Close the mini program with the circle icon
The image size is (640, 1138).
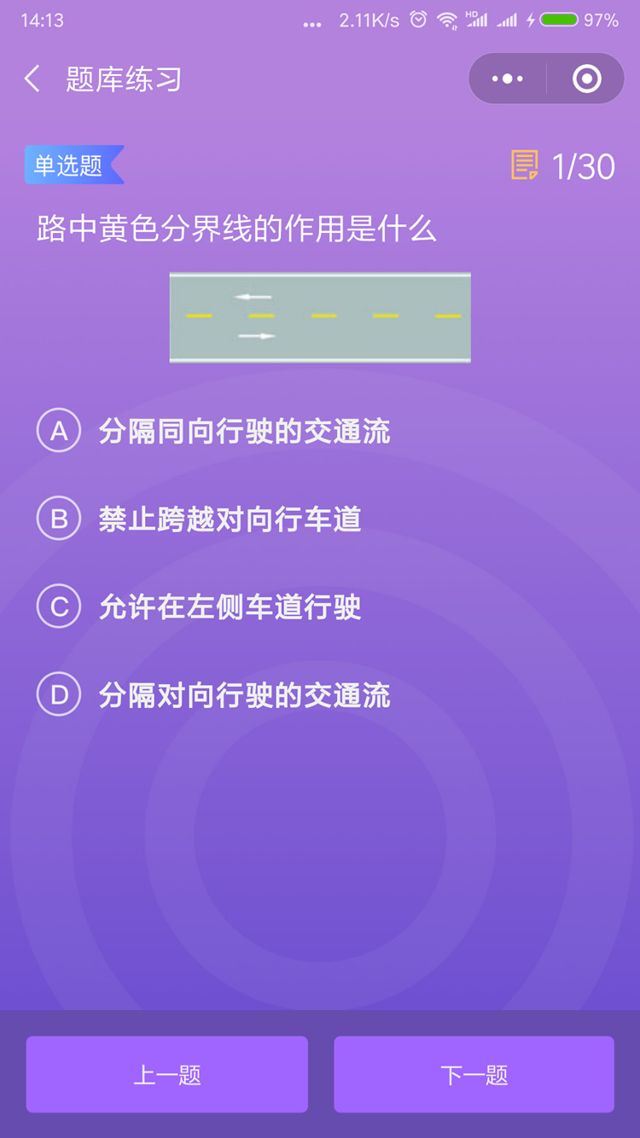coord(586,79)
